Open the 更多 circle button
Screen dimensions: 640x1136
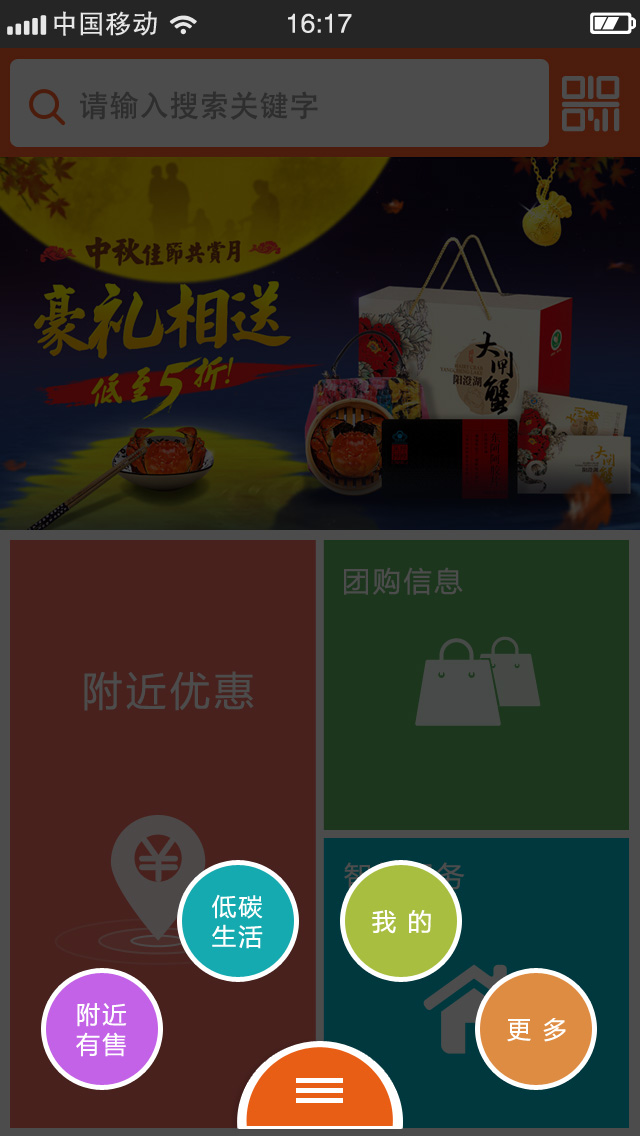point(537,1029)
